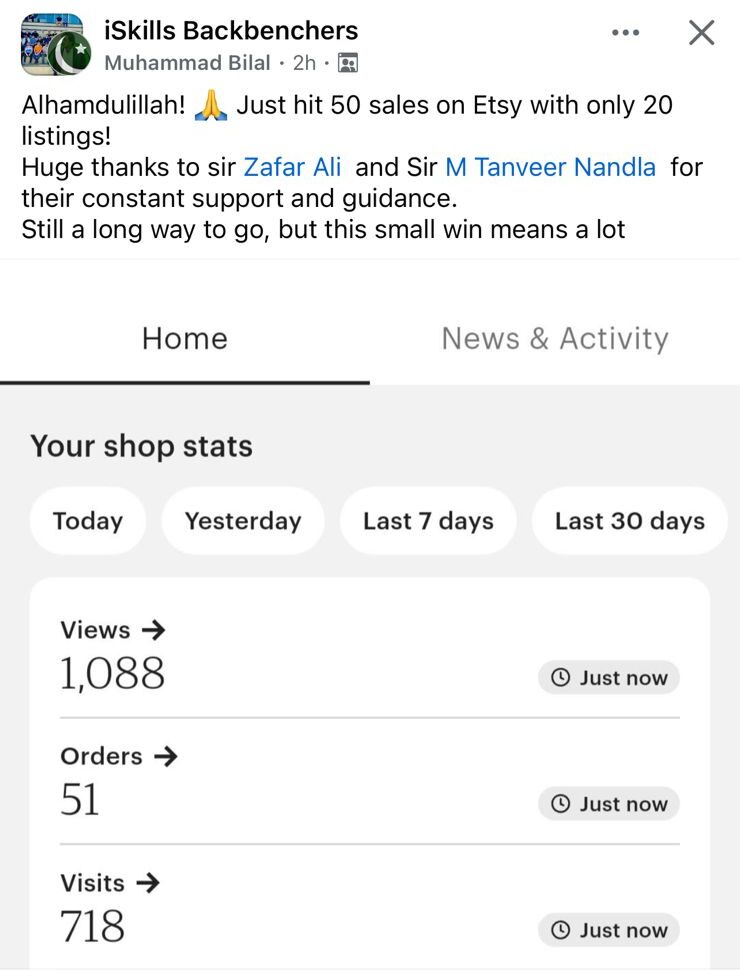Open the post overflow menu
The height and width of the screenshot is (980, 740).
[x=625, y=33]
